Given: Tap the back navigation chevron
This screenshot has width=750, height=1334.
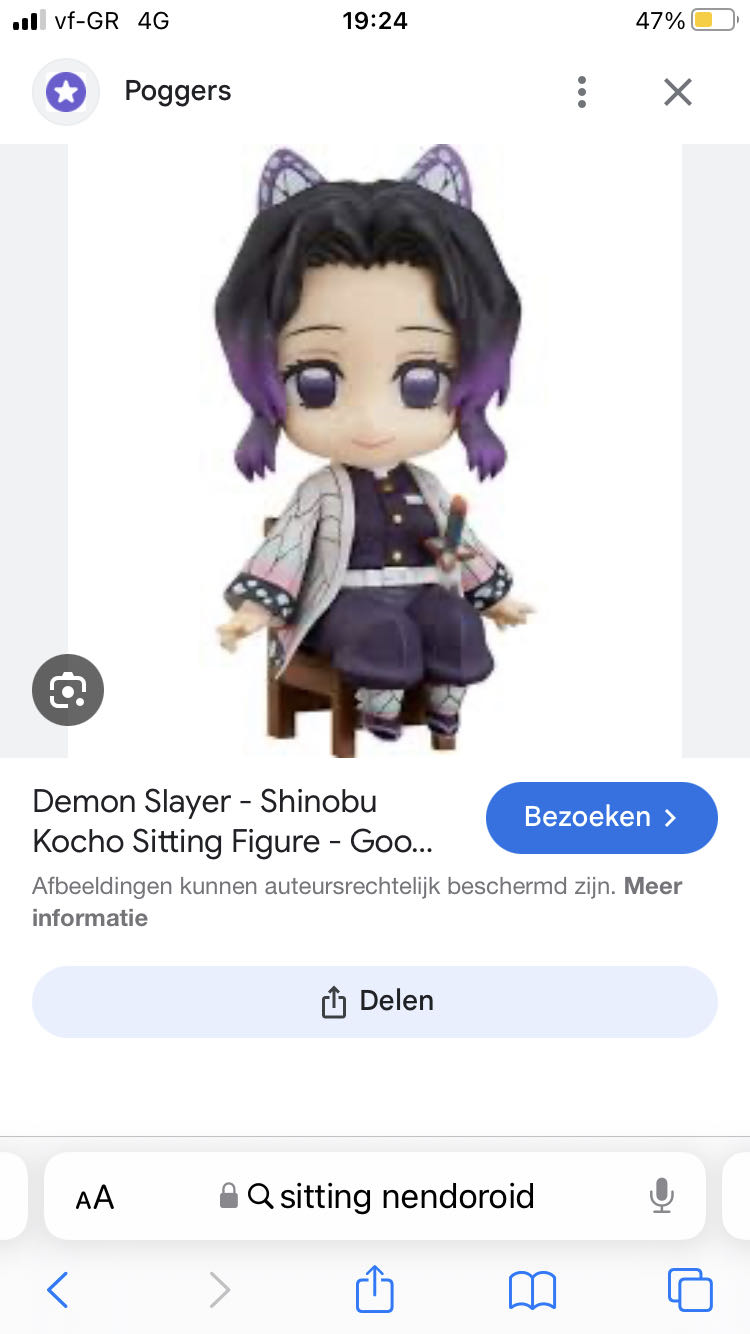Looking at the screenshot, I should pos(57,1290).
